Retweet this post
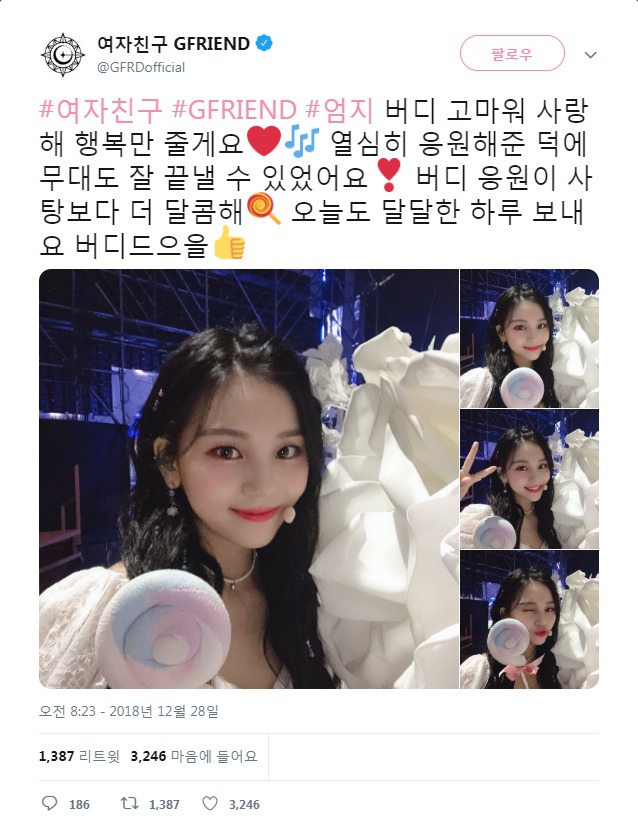 [x=128, y=803]
